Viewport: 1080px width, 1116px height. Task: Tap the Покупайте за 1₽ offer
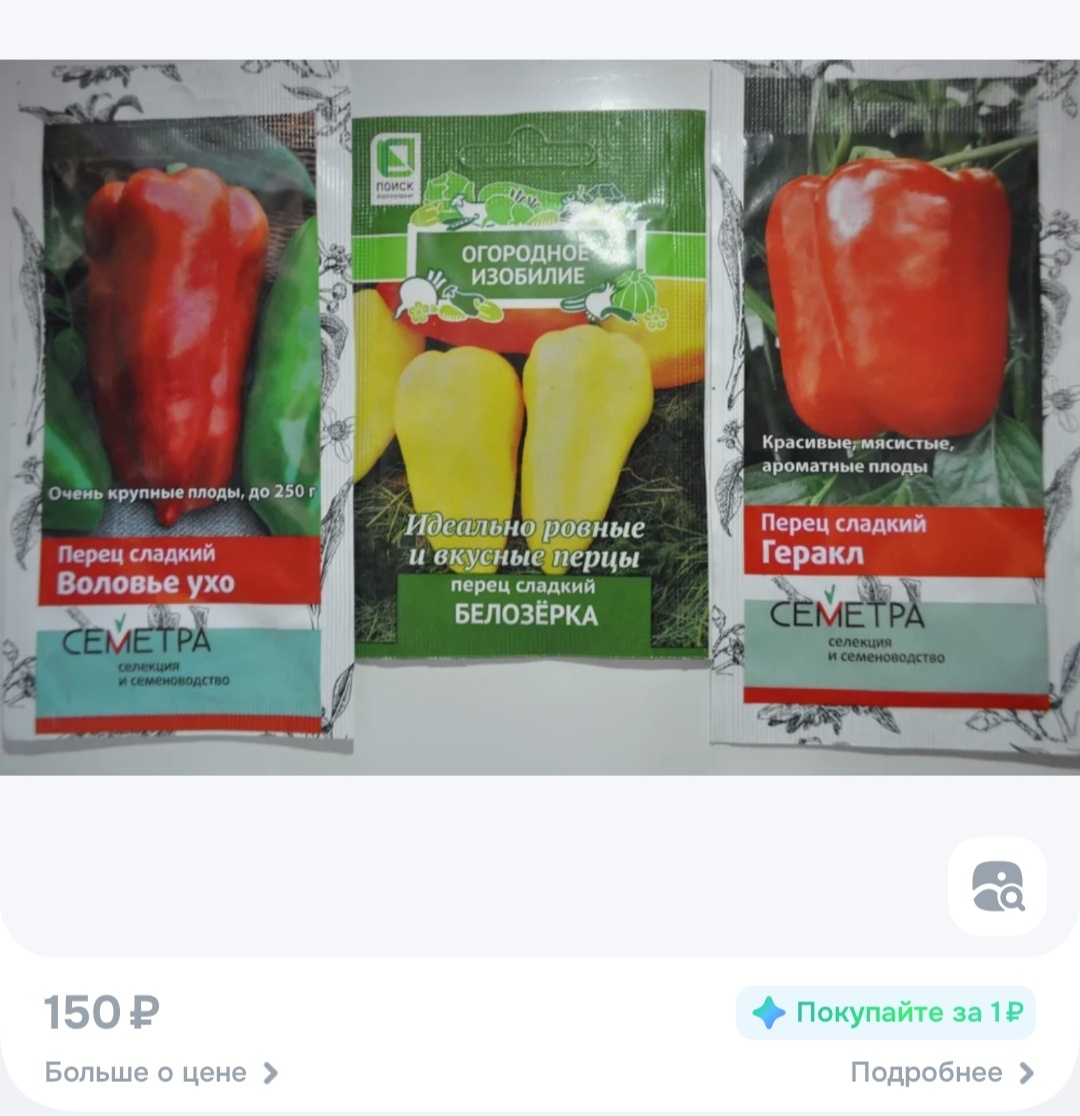[886, 1013]
